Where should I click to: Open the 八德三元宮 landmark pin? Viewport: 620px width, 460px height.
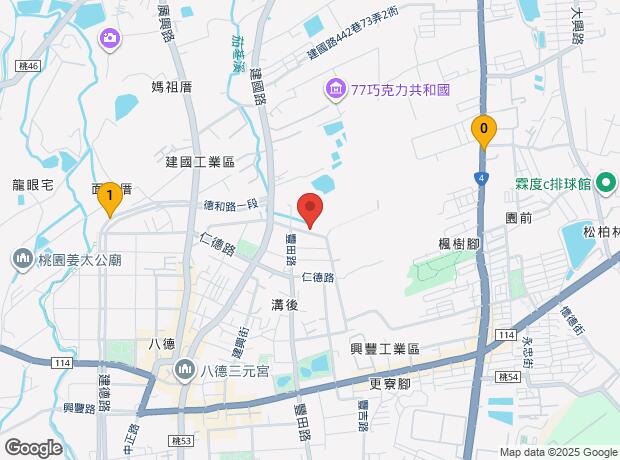coord(185,371)
